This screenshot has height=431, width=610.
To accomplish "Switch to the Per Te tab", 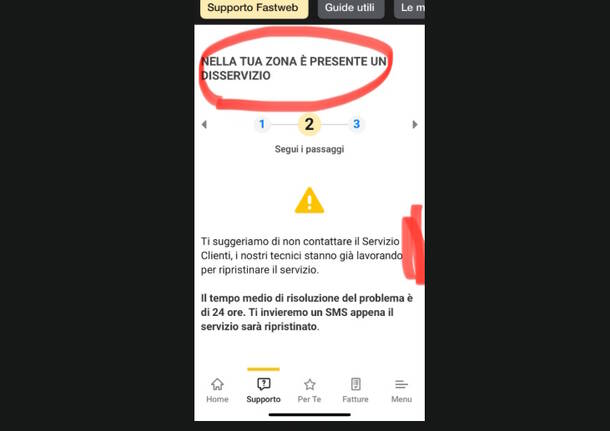I will pyautogui.click(x=310, y=390).
